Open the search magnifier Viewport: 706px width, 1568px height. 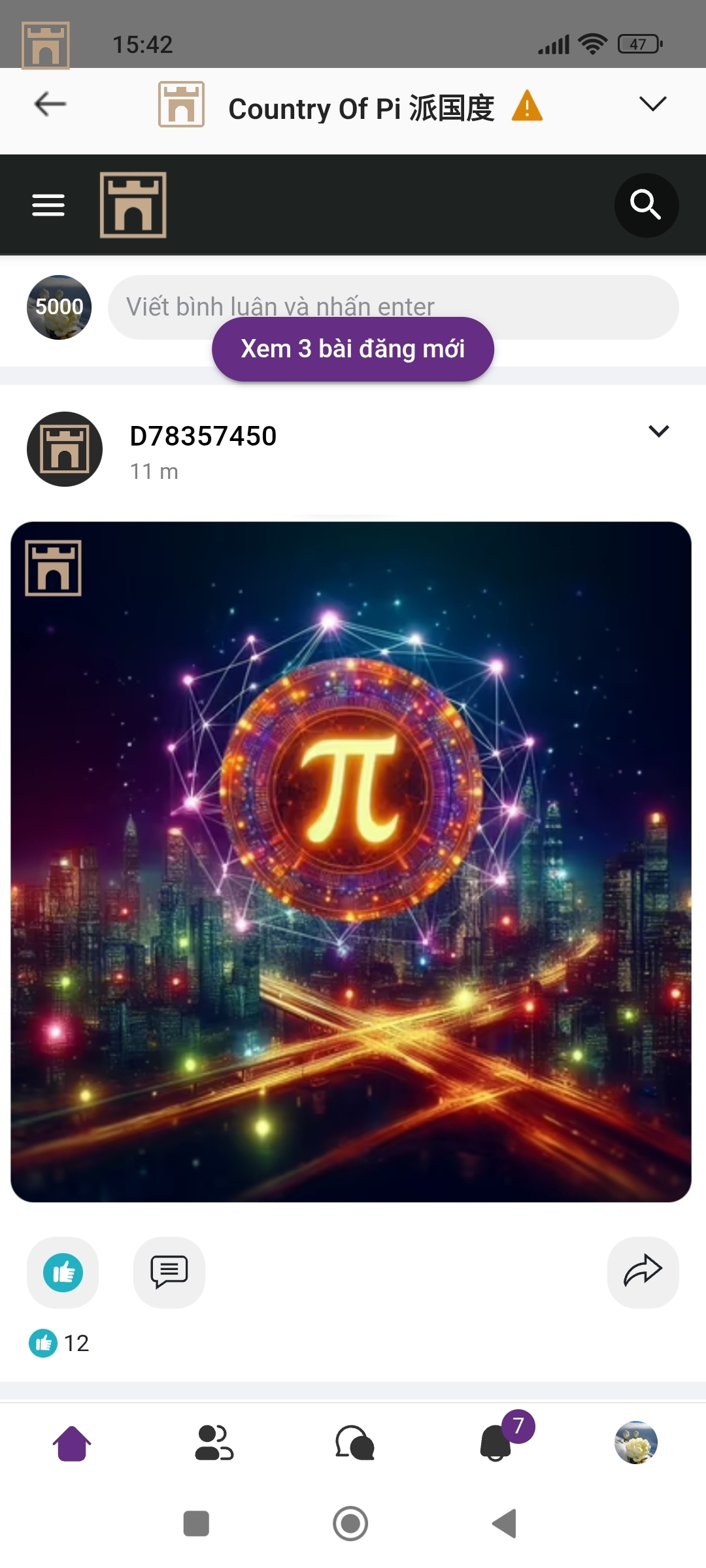click(x=646, y=205)
